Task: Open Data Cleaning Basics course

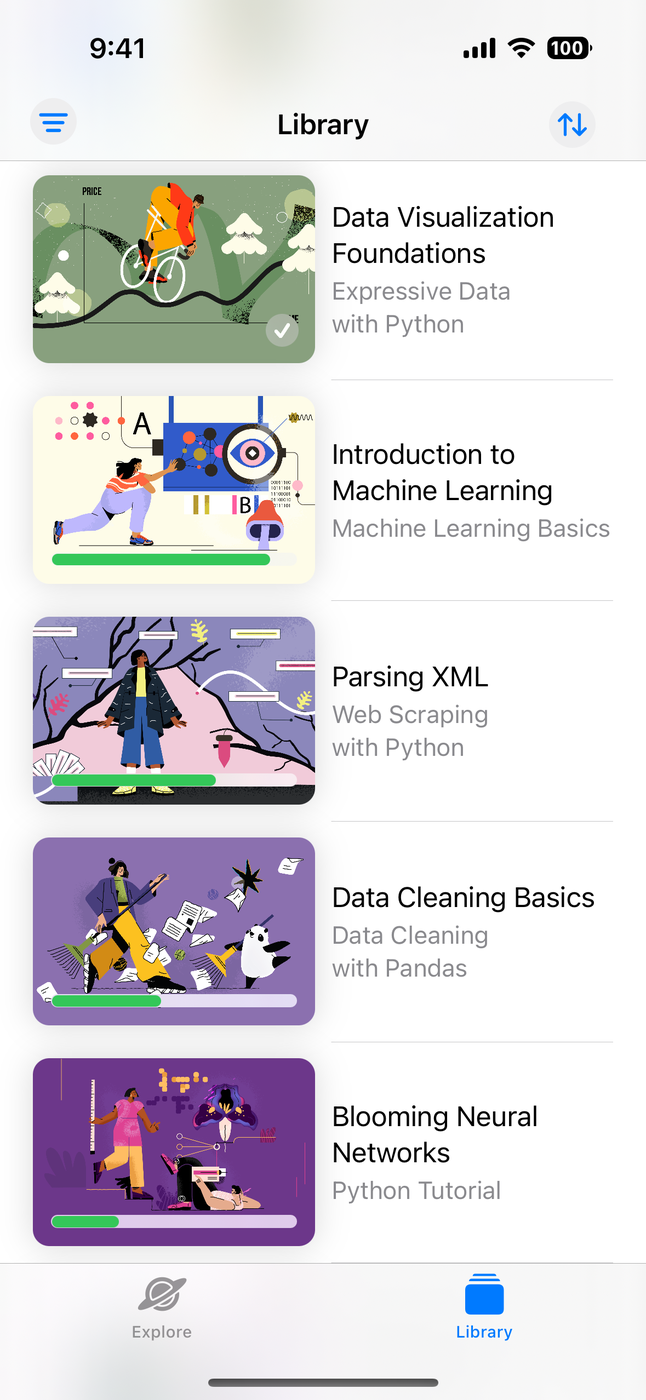Action: tap(463, 898)
